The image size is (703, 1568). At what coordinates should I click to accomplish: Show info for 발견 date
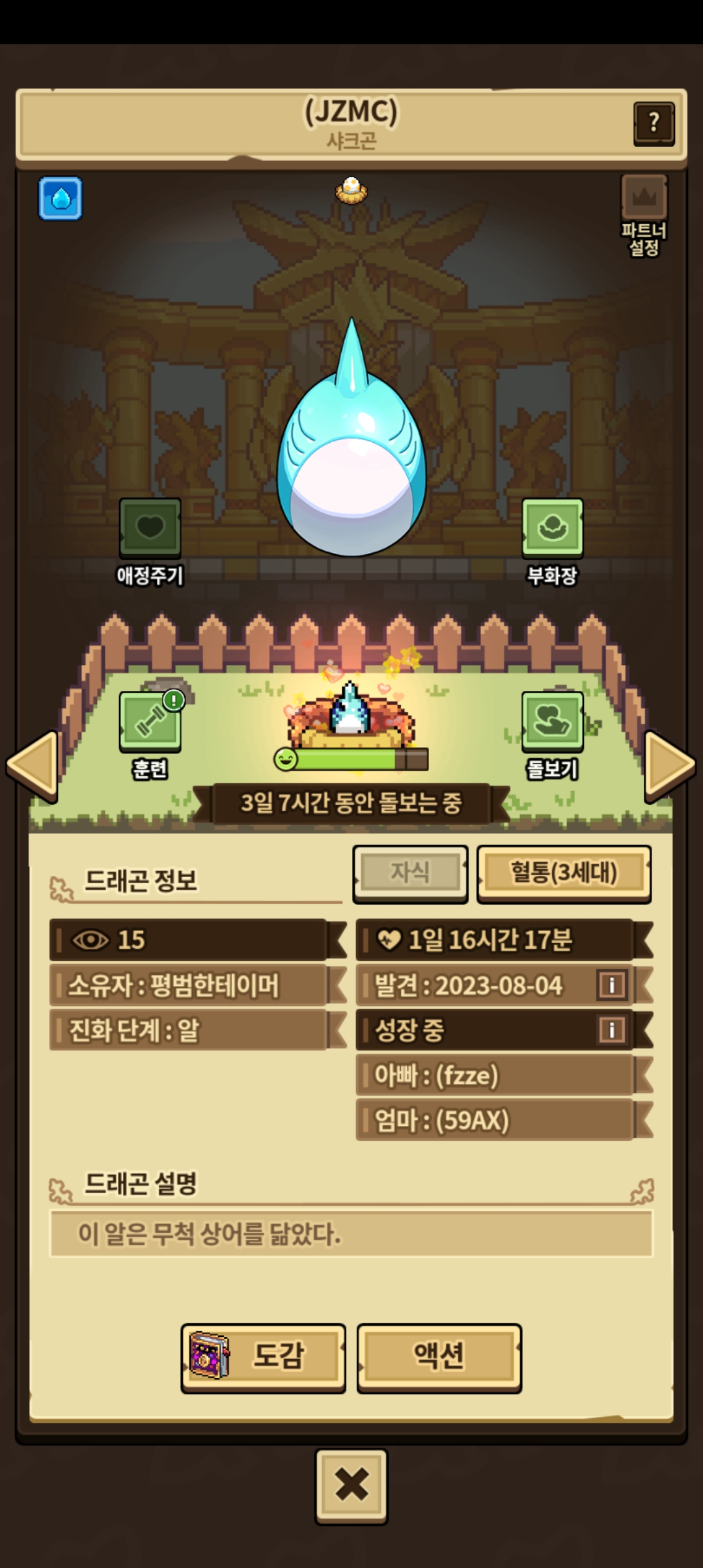(611, 985)
